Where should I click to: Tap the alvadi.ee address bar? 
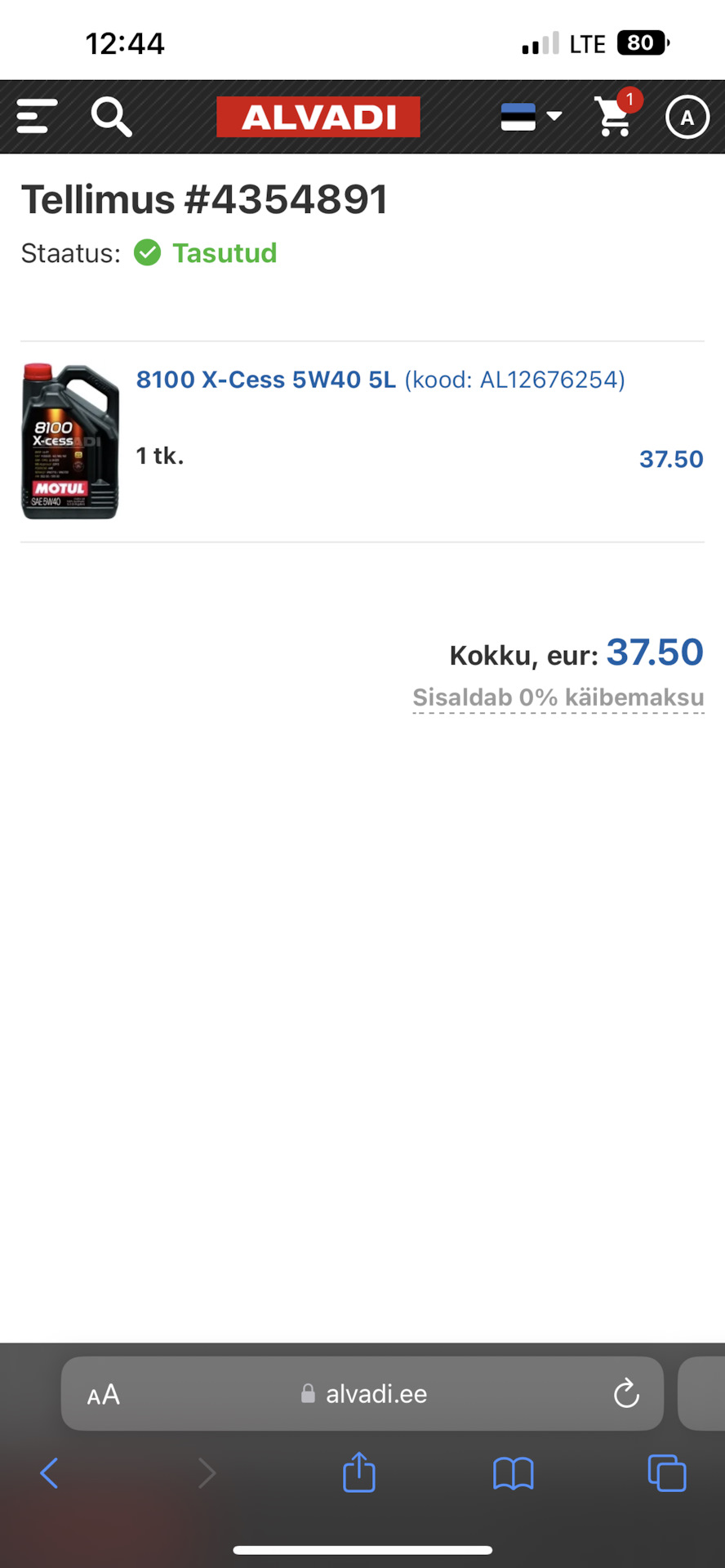click(362, 1394)
